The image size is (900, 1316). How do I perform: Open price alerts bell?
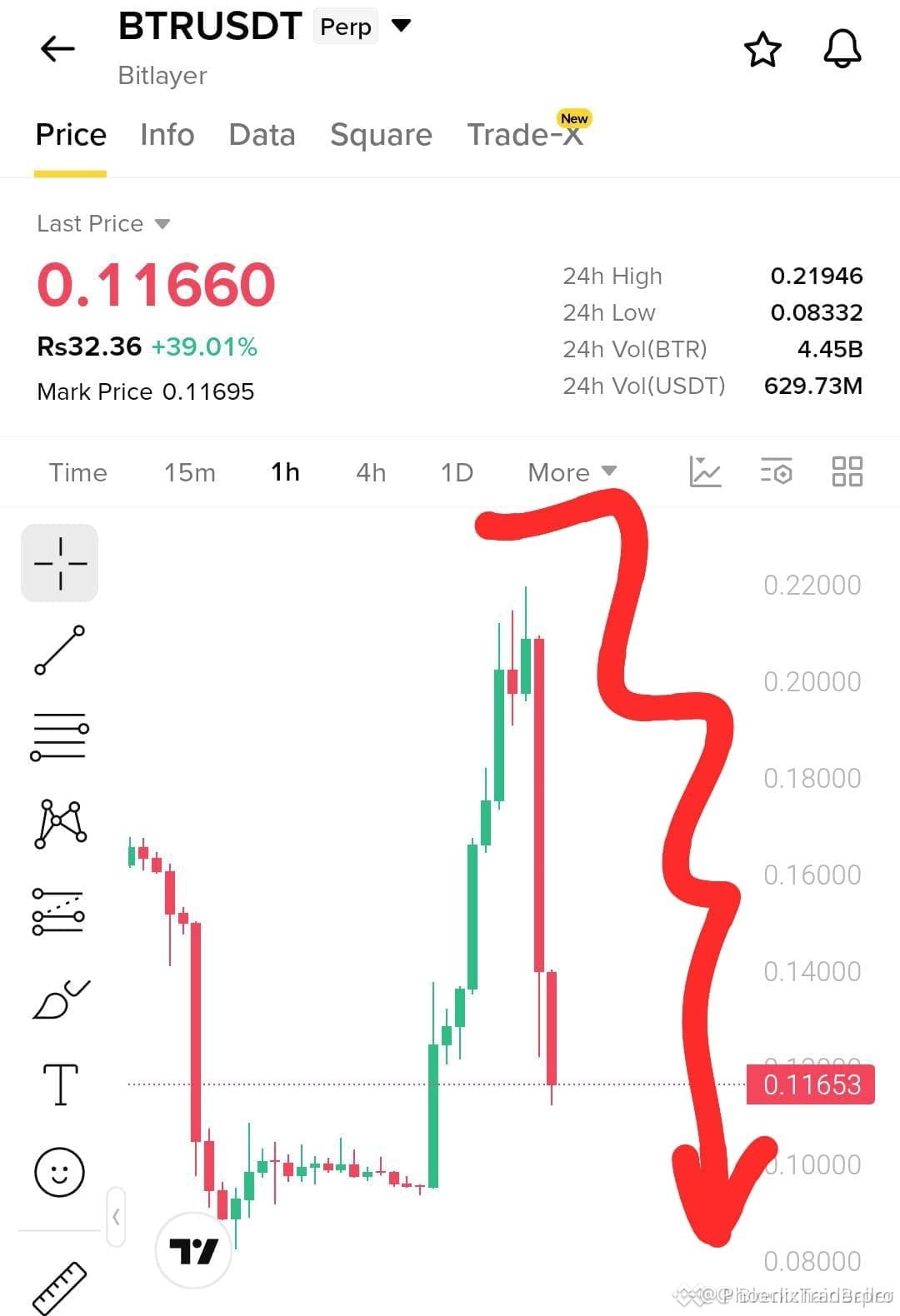(842, 49)
